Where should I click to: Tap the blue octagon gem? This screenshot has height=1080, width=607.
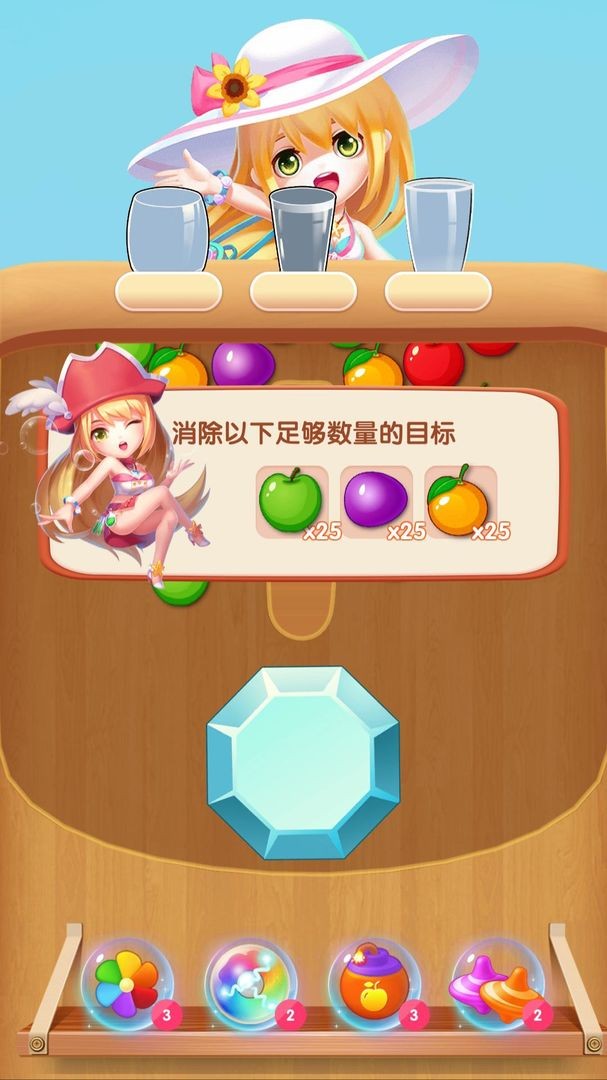click(x=303, y=763)
